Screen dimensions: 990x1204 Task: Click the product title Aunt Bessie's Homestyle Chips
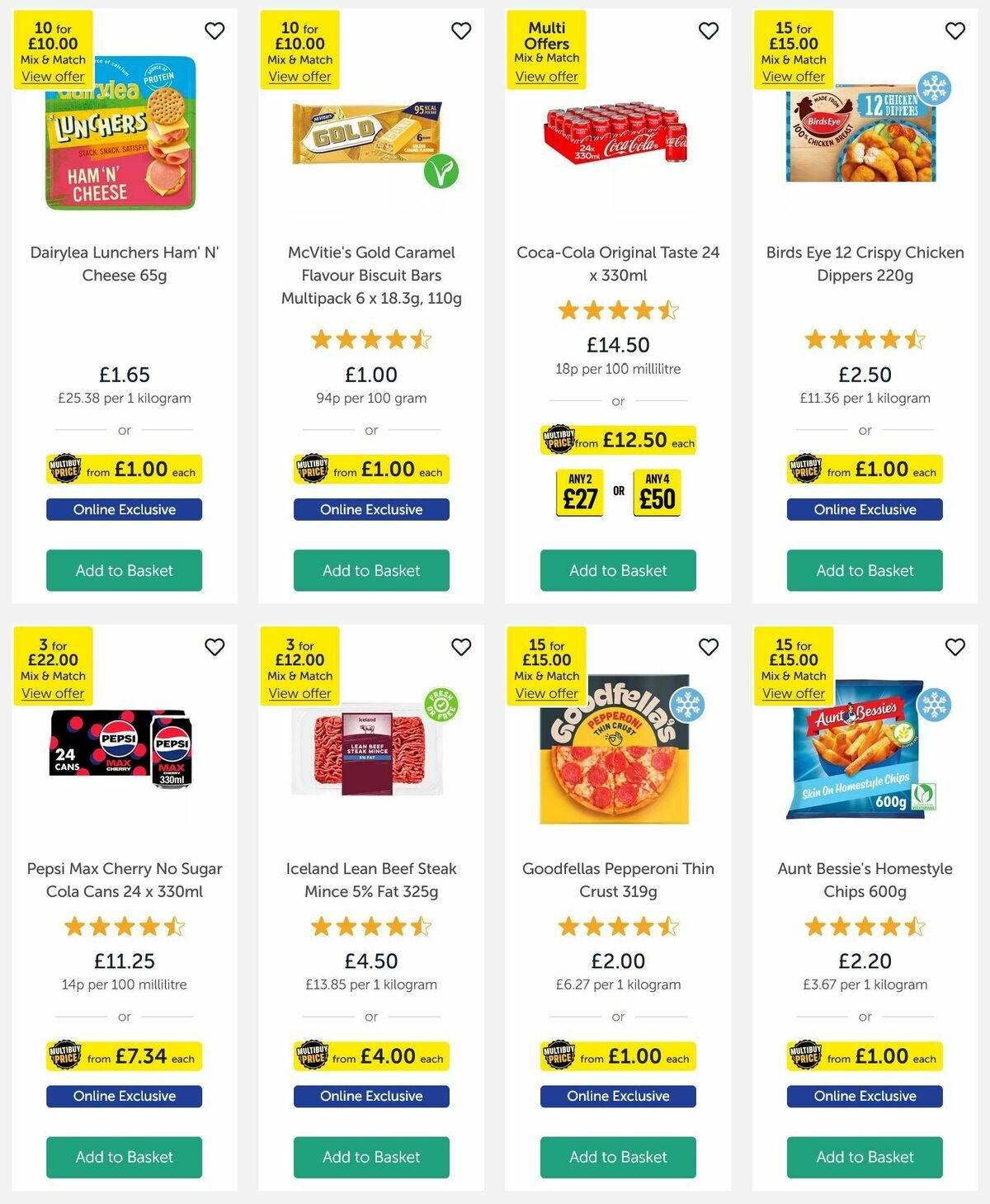click(864, 880)
